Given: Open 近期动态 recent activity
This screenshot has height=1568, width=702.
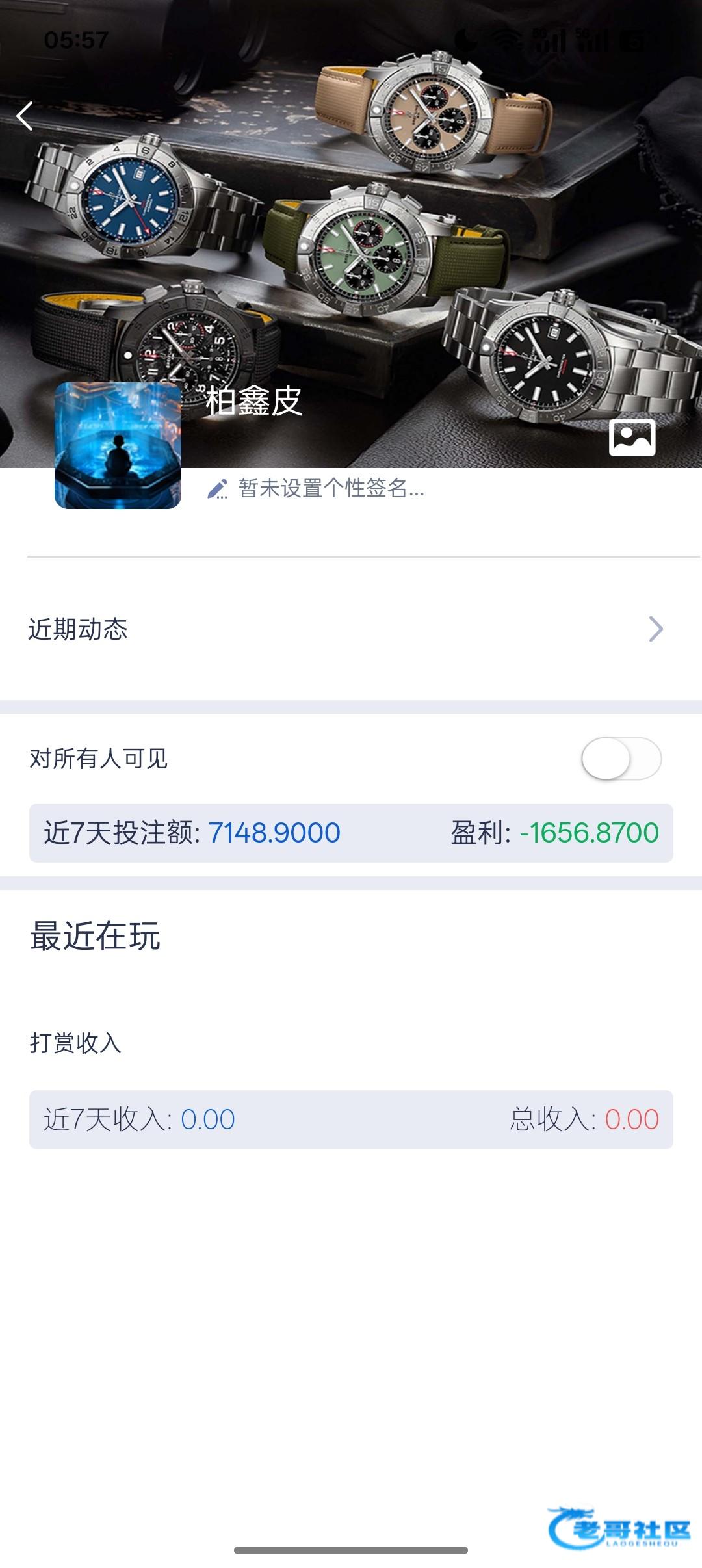Looking at the screenshot, I should click(351, 629).
